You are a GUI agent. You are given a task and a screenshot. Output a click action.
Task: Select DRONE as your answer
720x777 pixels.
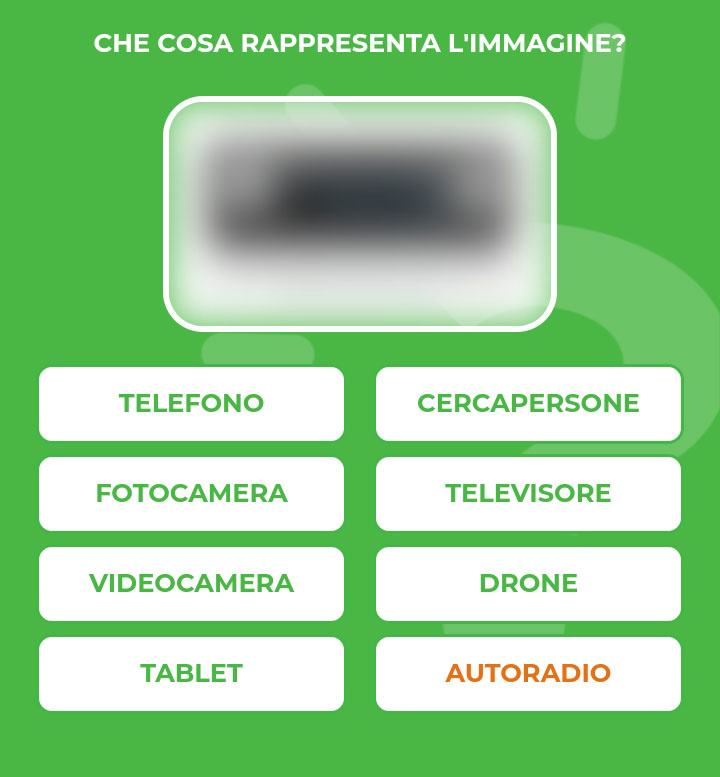(x=528, y=583)
